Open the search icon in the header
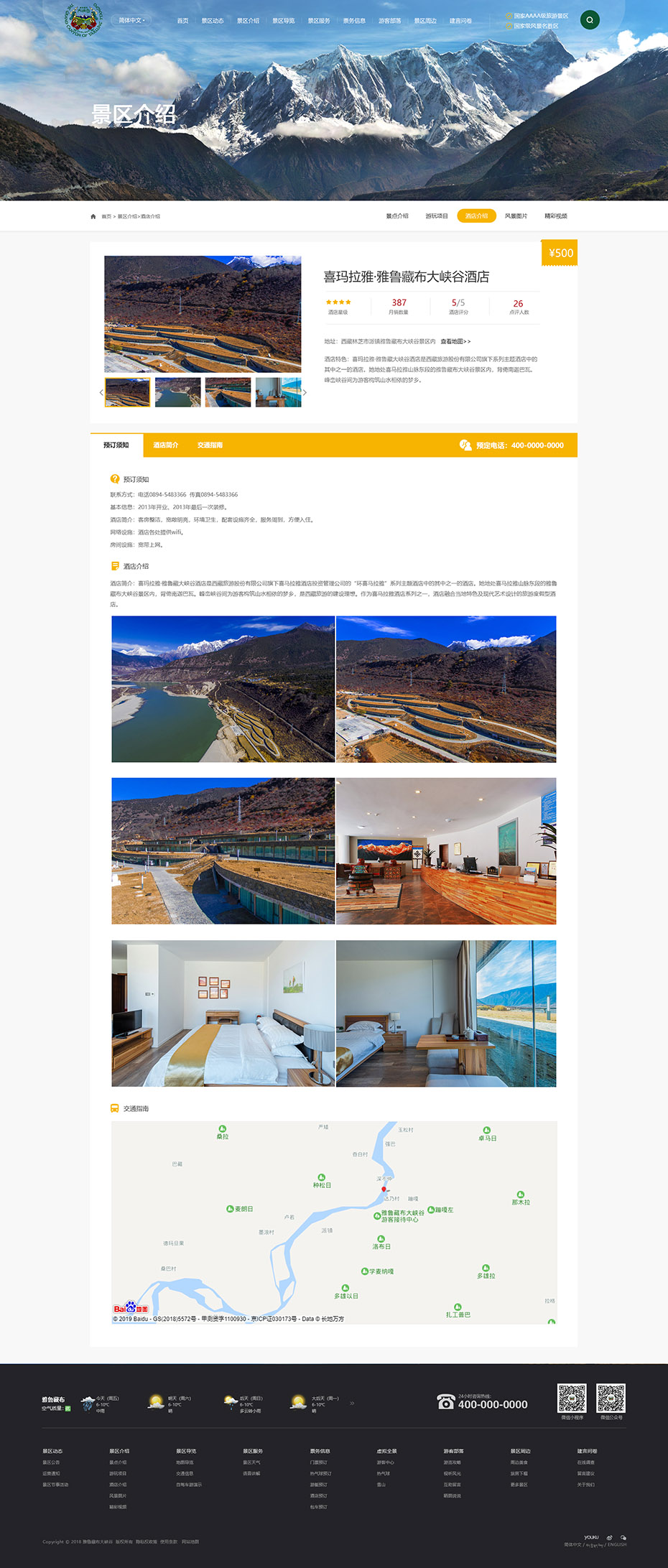 click(x=589, y=20)
